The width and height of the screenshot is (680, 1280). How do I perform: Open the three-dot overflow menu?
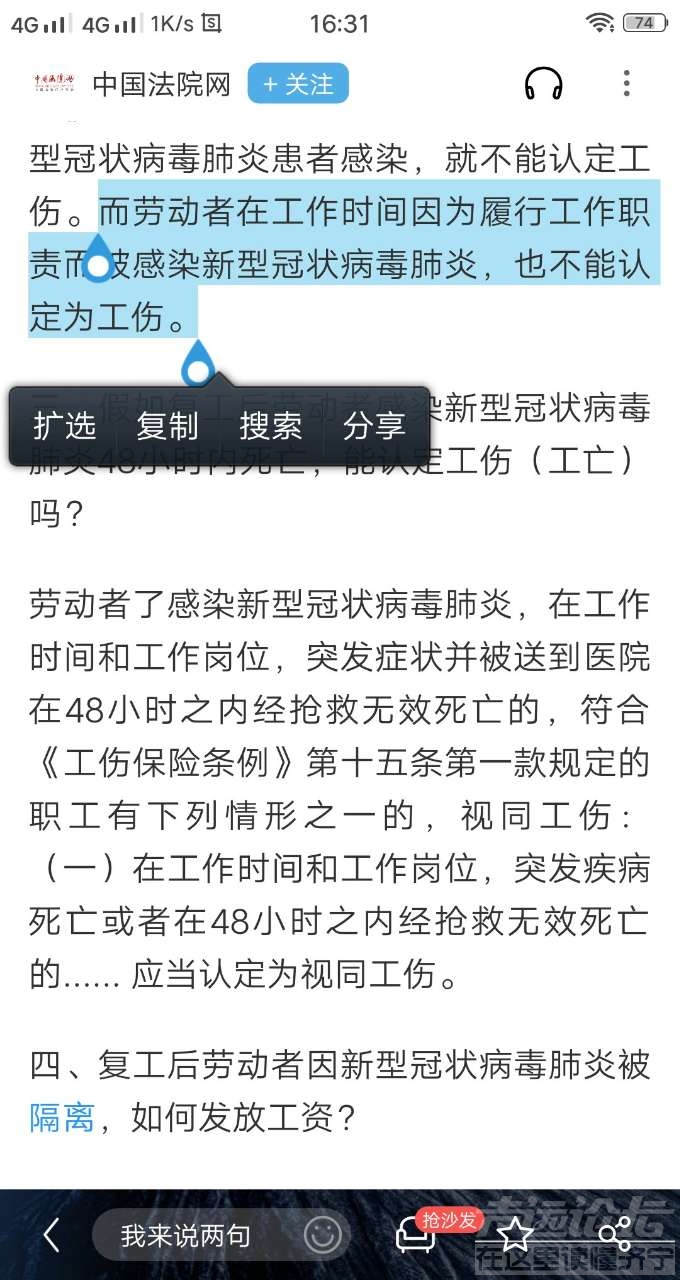coord(626,85)
